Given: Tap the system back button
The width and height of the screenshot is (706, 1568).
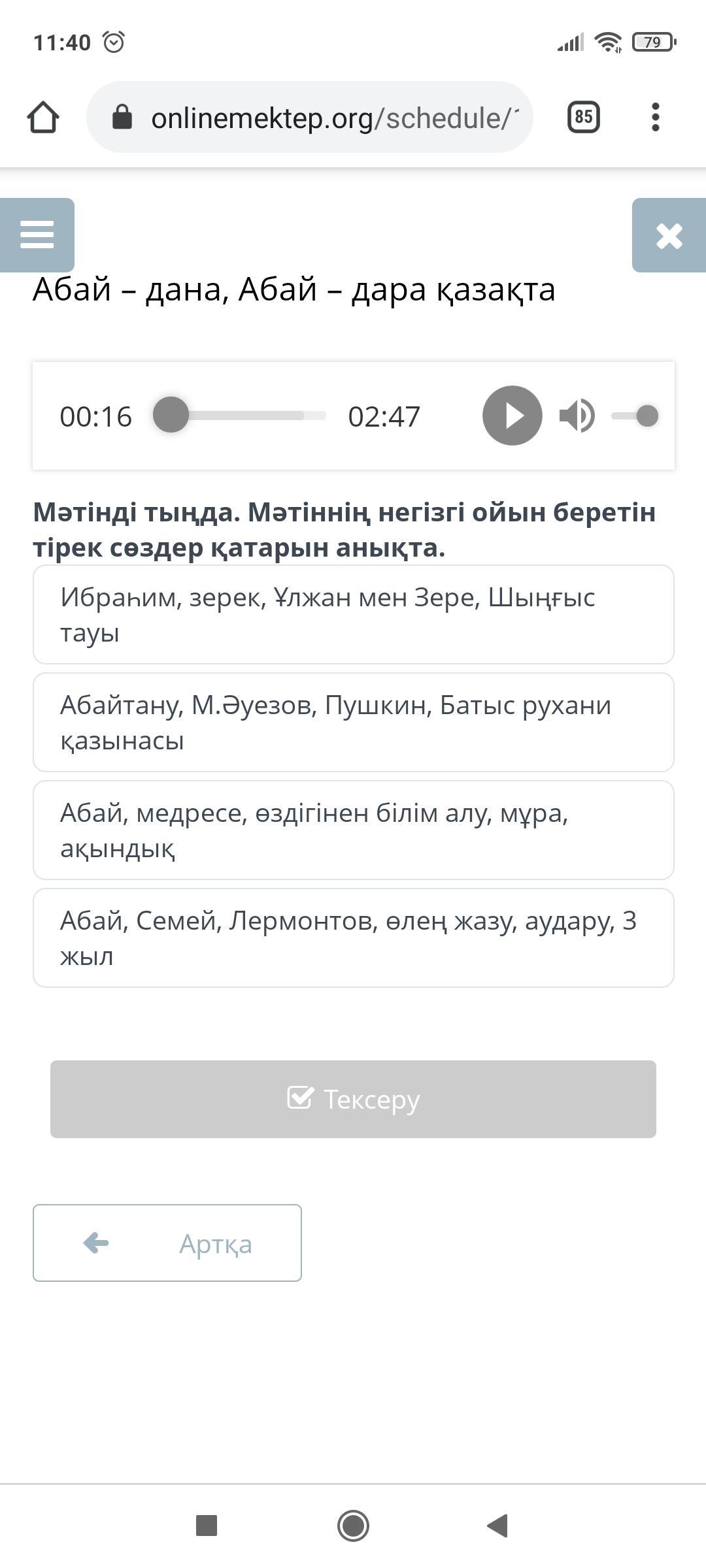Looking at the screenshot, I should click(498, 1526).
